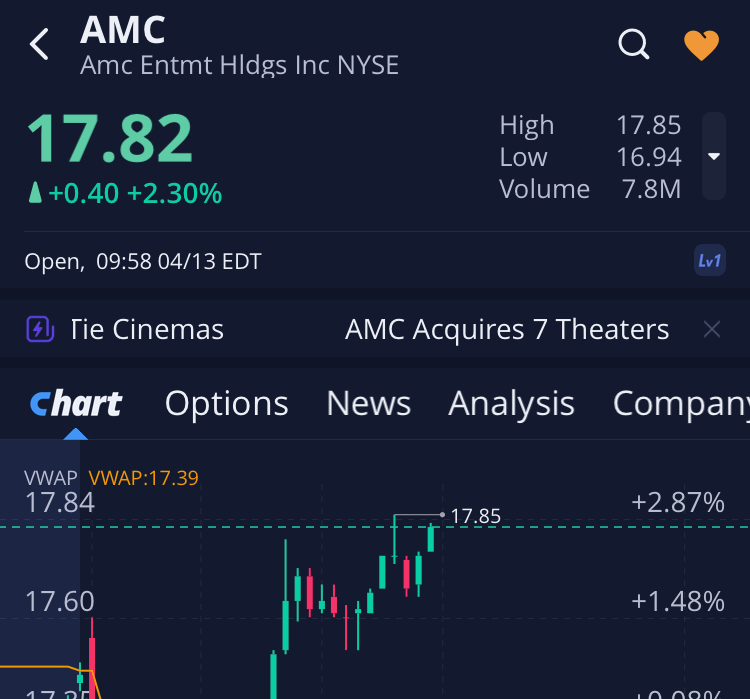The width and height of the screenshot is (750, 699).
Task: Expand the High Low Volume details dropdown
Action: tap(713, 156)
